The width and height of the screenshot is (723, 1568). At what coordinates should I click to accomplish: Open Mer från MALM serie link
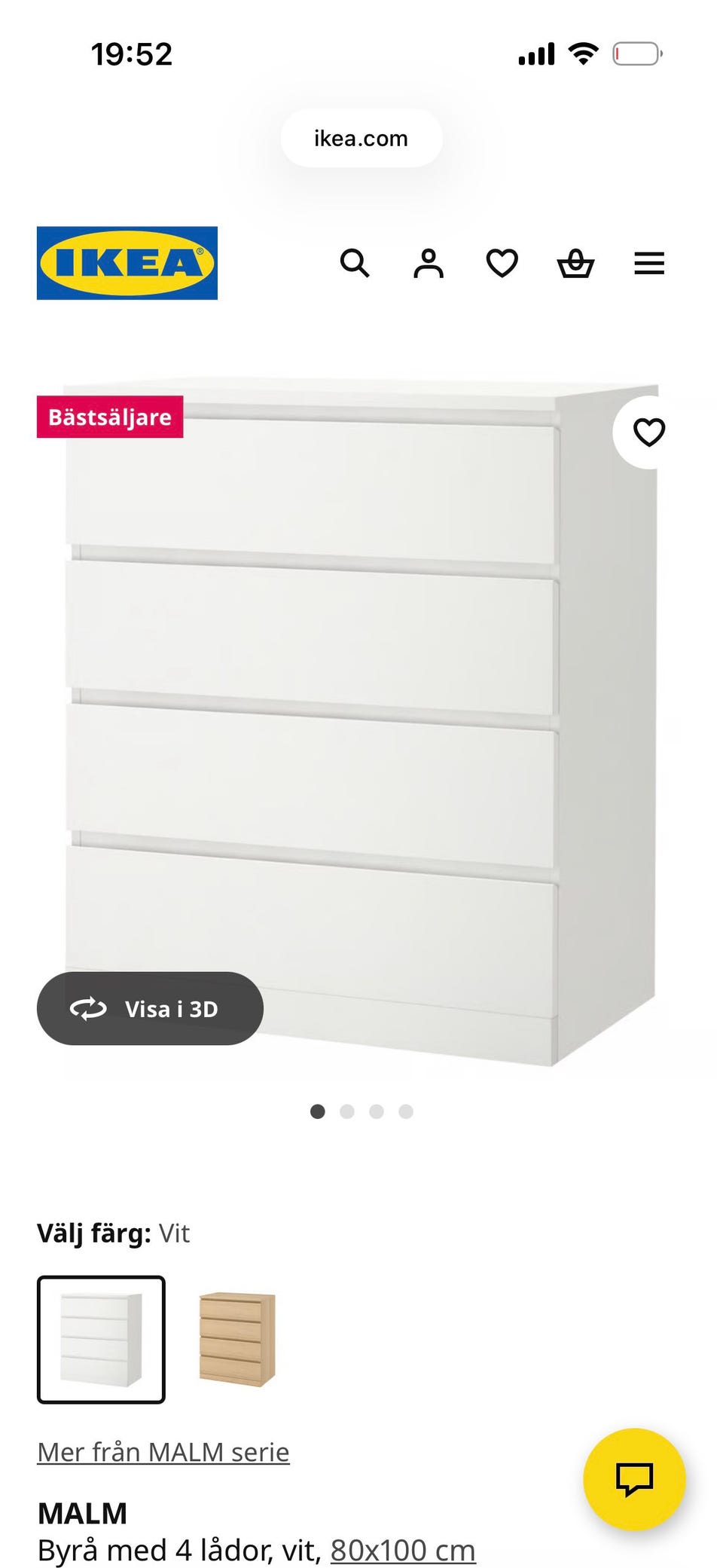(163, 1452)
